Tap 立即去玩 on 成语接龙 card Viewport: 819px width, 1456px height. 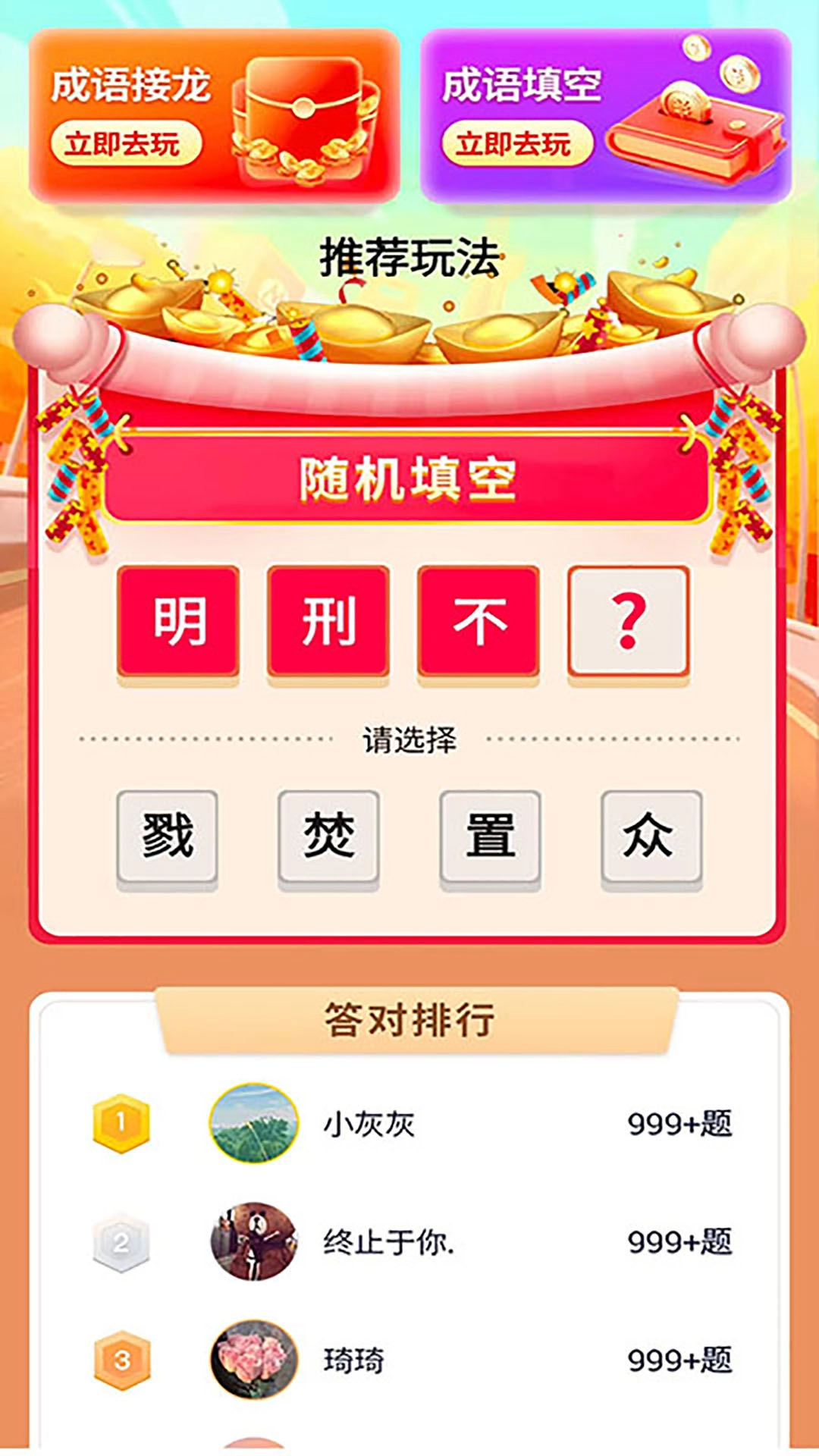coord(125,143)
